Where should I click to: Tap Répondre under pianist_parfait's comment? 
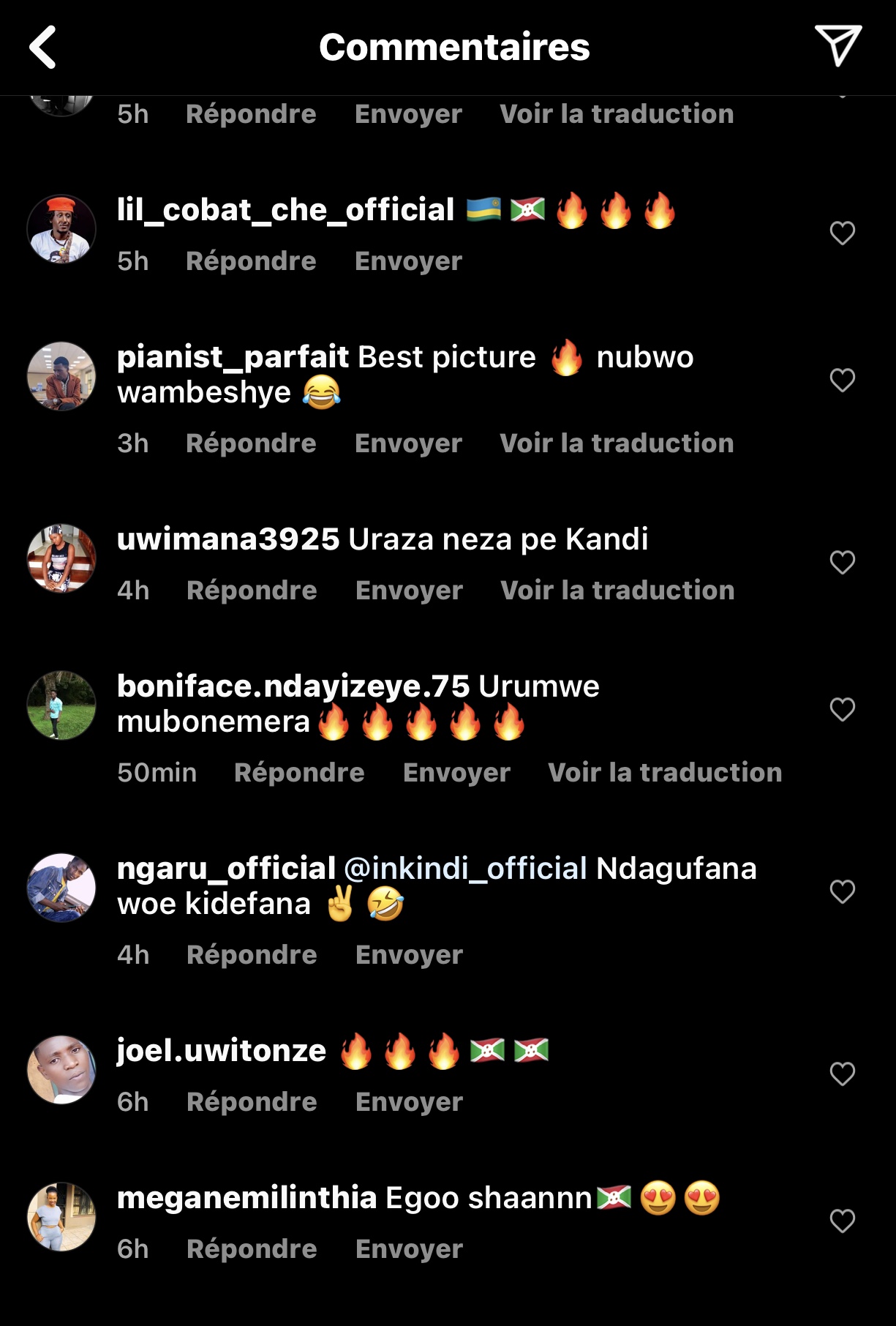click(x=251, y=443)
